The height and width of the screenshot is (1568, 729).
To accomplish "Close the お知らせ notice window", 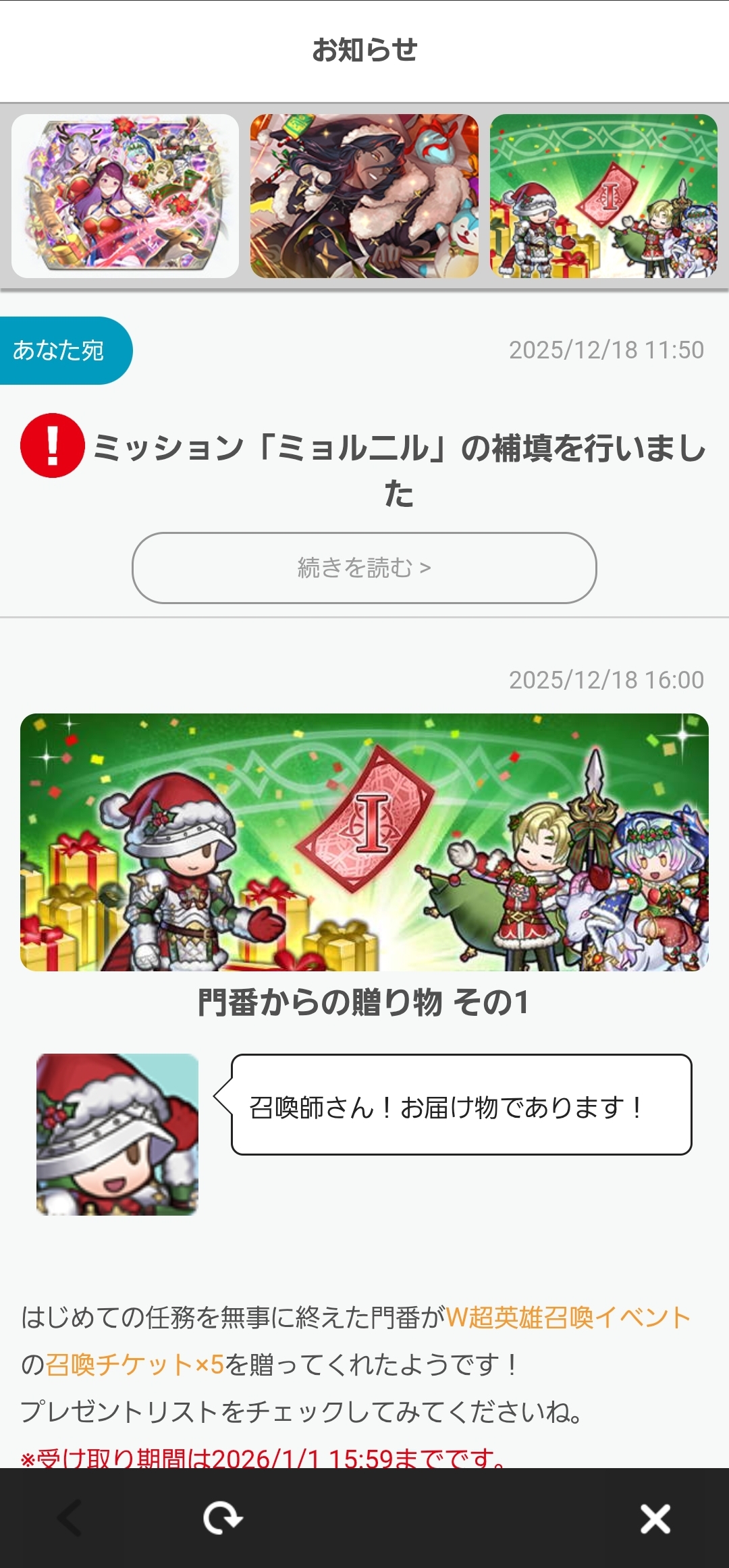I will coord(655,1519).
